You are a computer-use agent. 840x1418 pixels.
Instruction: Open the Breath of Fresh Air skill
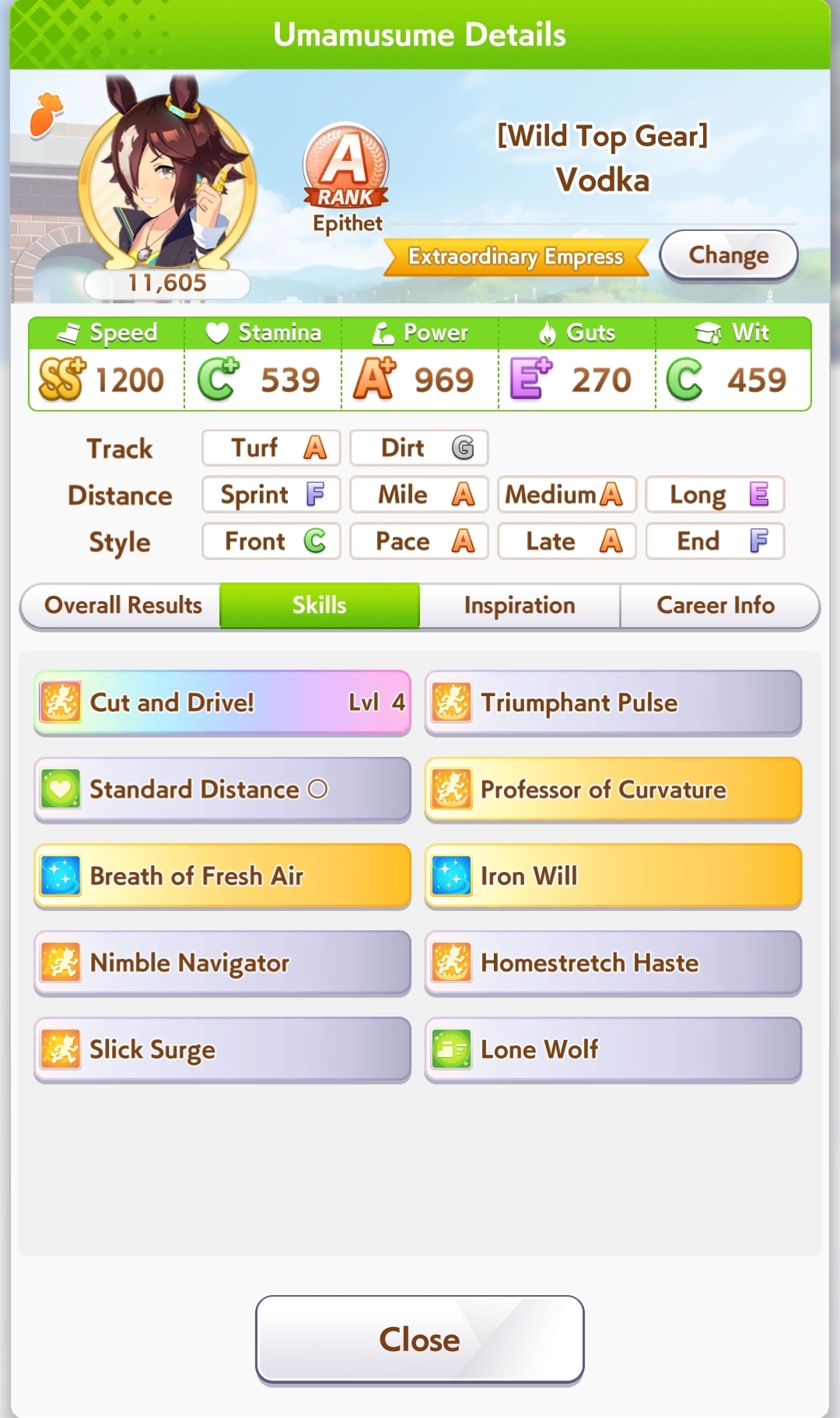tap(222, 876)
